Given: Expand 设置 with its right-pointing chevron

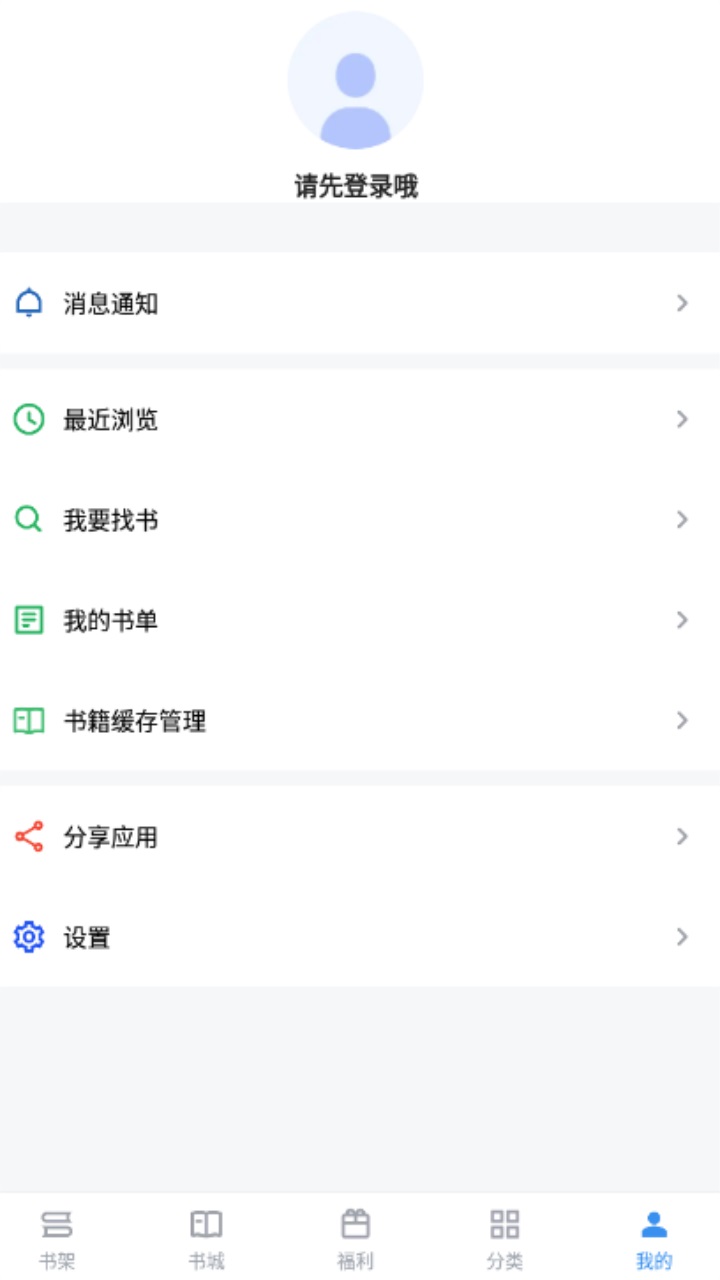Looking at the screenshot, I should (683, 937).
